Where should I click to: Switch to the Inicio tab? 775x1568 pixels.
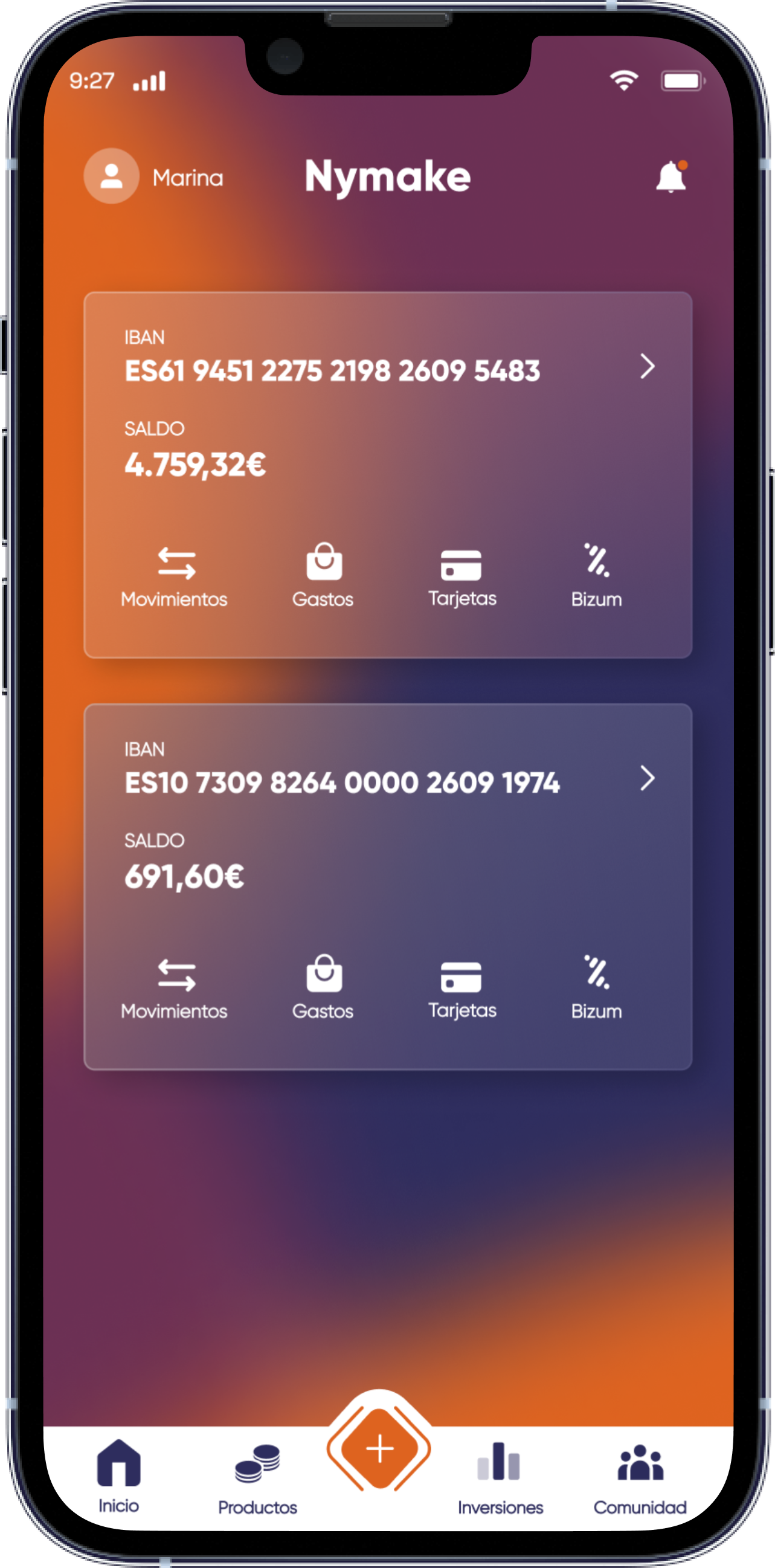pos(118,1477)
